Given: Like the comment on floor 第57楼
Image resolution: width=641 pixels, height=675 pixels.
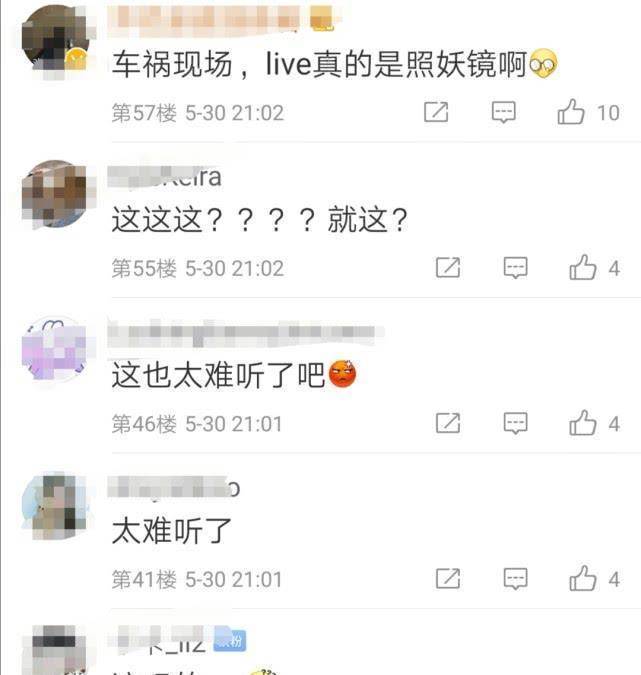Looking at the screenshot, I should click(572, 113).
